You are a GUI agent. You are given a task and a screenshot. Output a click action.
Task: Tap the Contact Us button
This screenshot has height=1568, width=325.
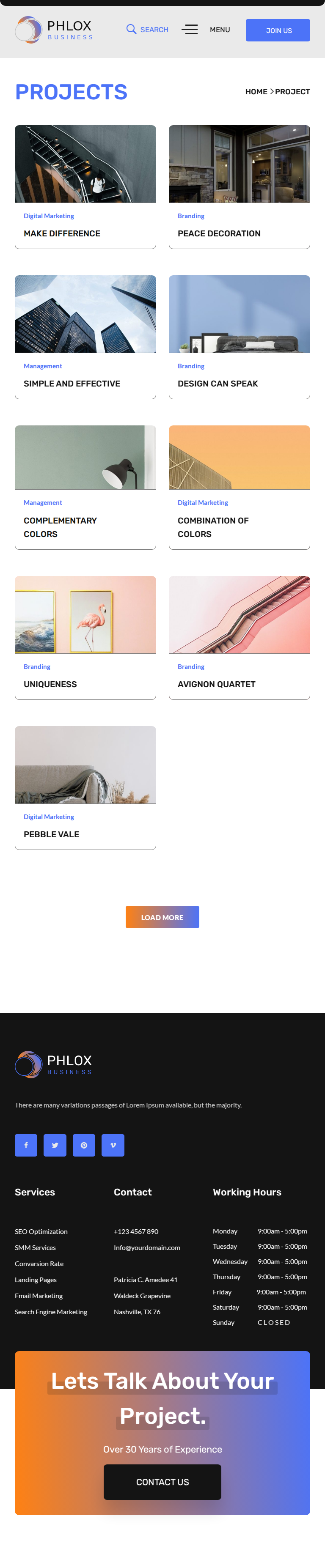click(162, 1482)
